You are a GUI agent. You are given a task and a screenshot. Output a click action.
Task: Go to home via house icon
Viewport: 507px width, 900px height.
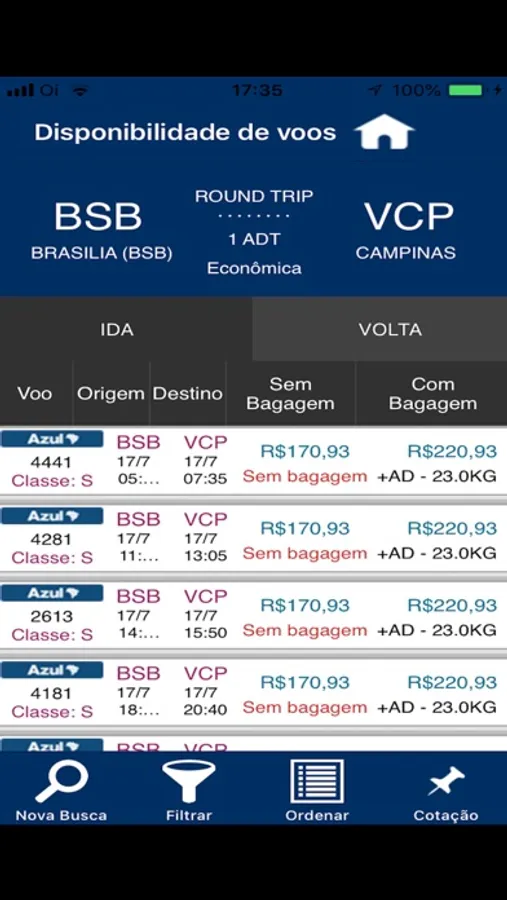tap(384, 131)
